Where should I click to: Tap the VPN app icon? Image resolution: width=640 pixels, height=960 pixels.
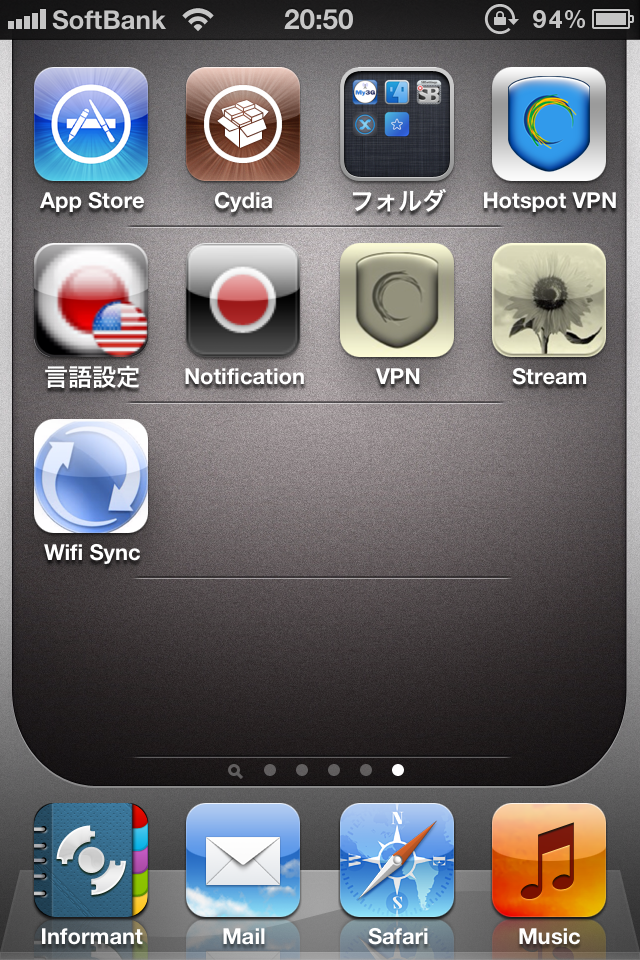[x=397, y=300]
